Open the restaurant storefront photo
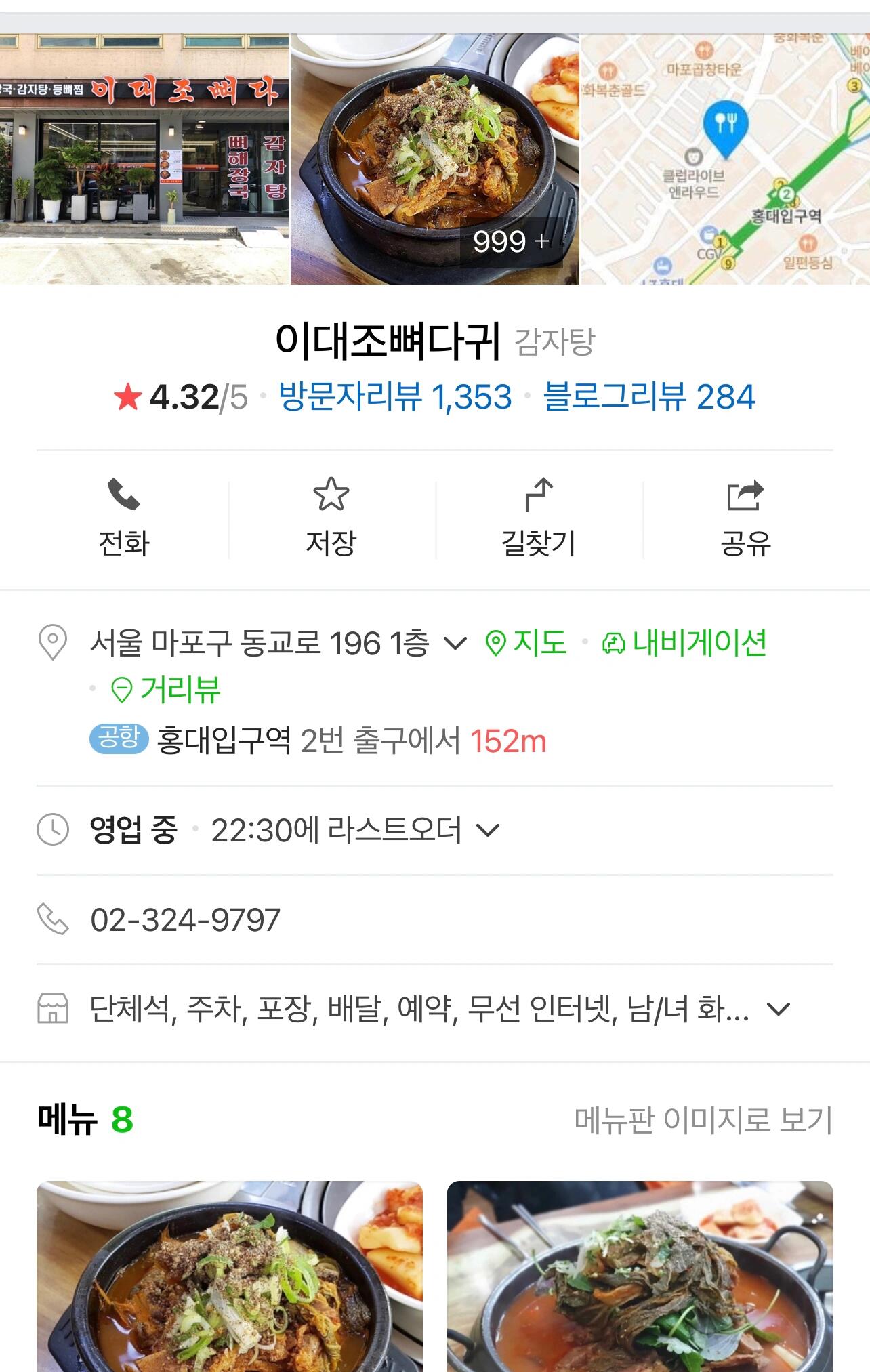870x1372 pixels. tap(144, 159)
